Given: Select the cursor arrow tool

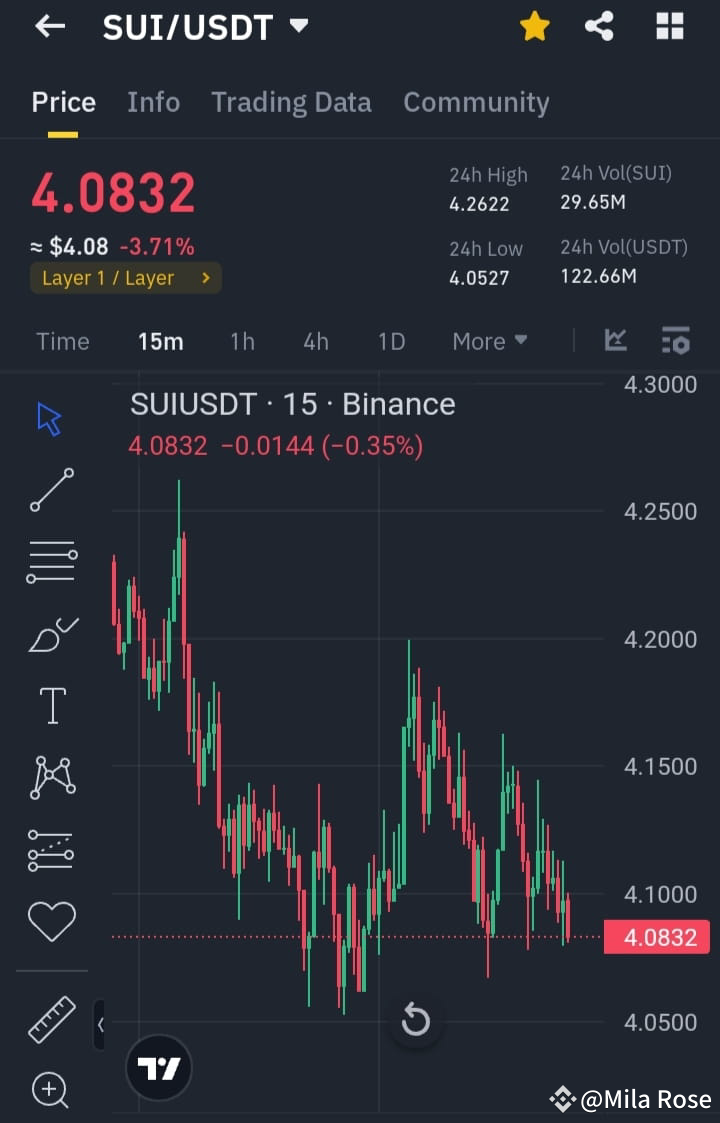Looking at the screenshot, I should coord(51,418).
